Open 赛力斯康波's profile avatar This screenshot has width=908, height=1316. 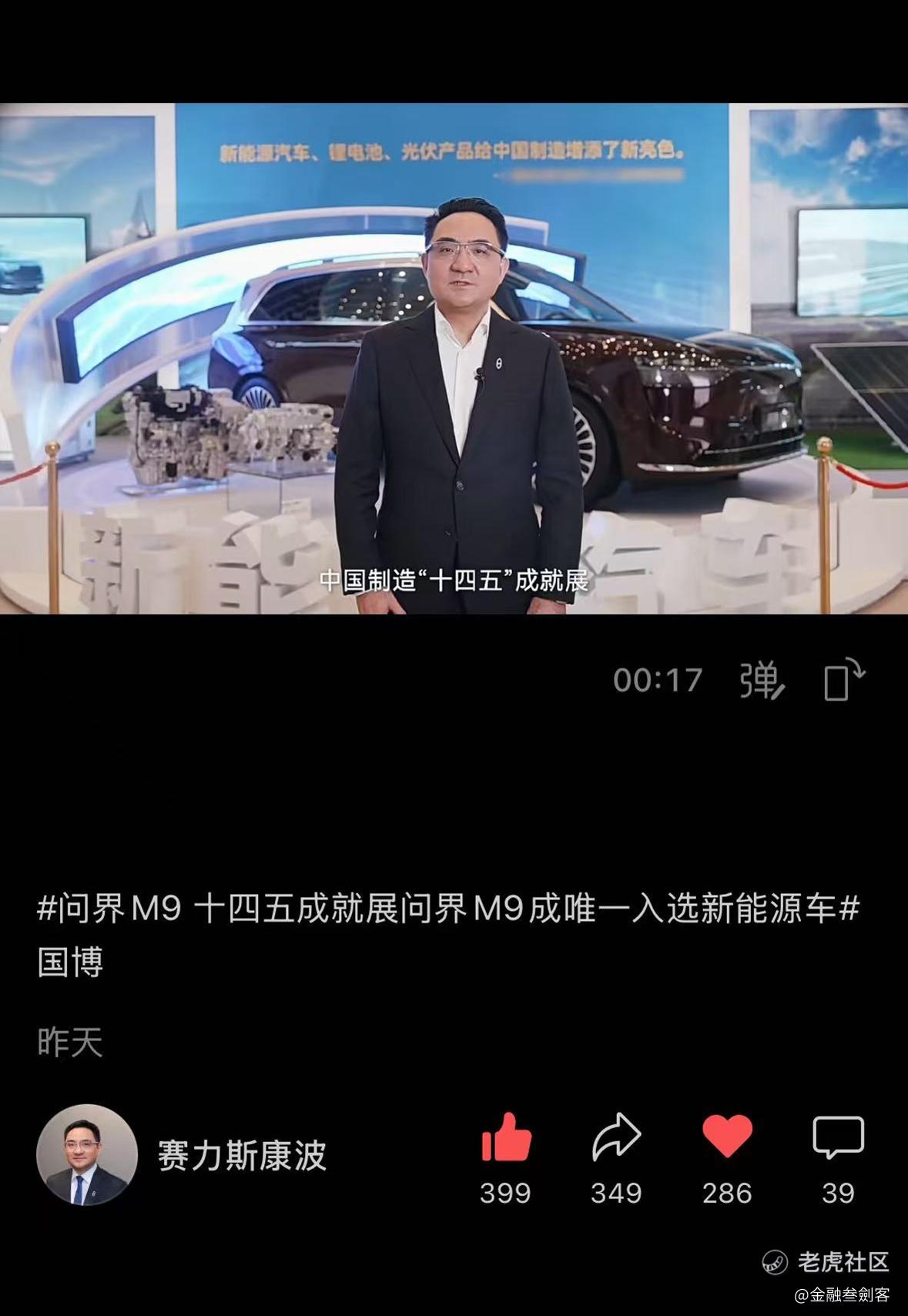[x=87, y=1155]
